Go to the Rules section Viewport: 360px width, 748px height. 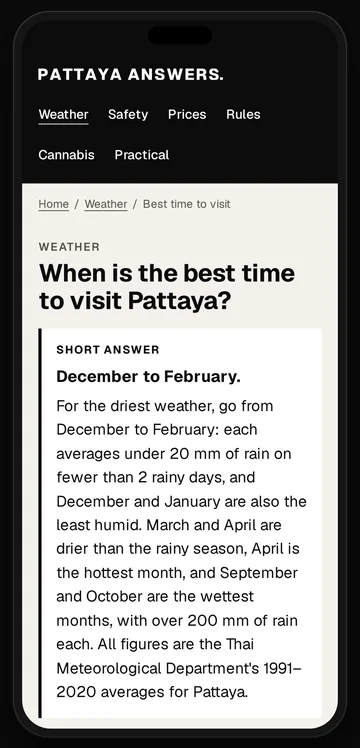coord(243,114)
